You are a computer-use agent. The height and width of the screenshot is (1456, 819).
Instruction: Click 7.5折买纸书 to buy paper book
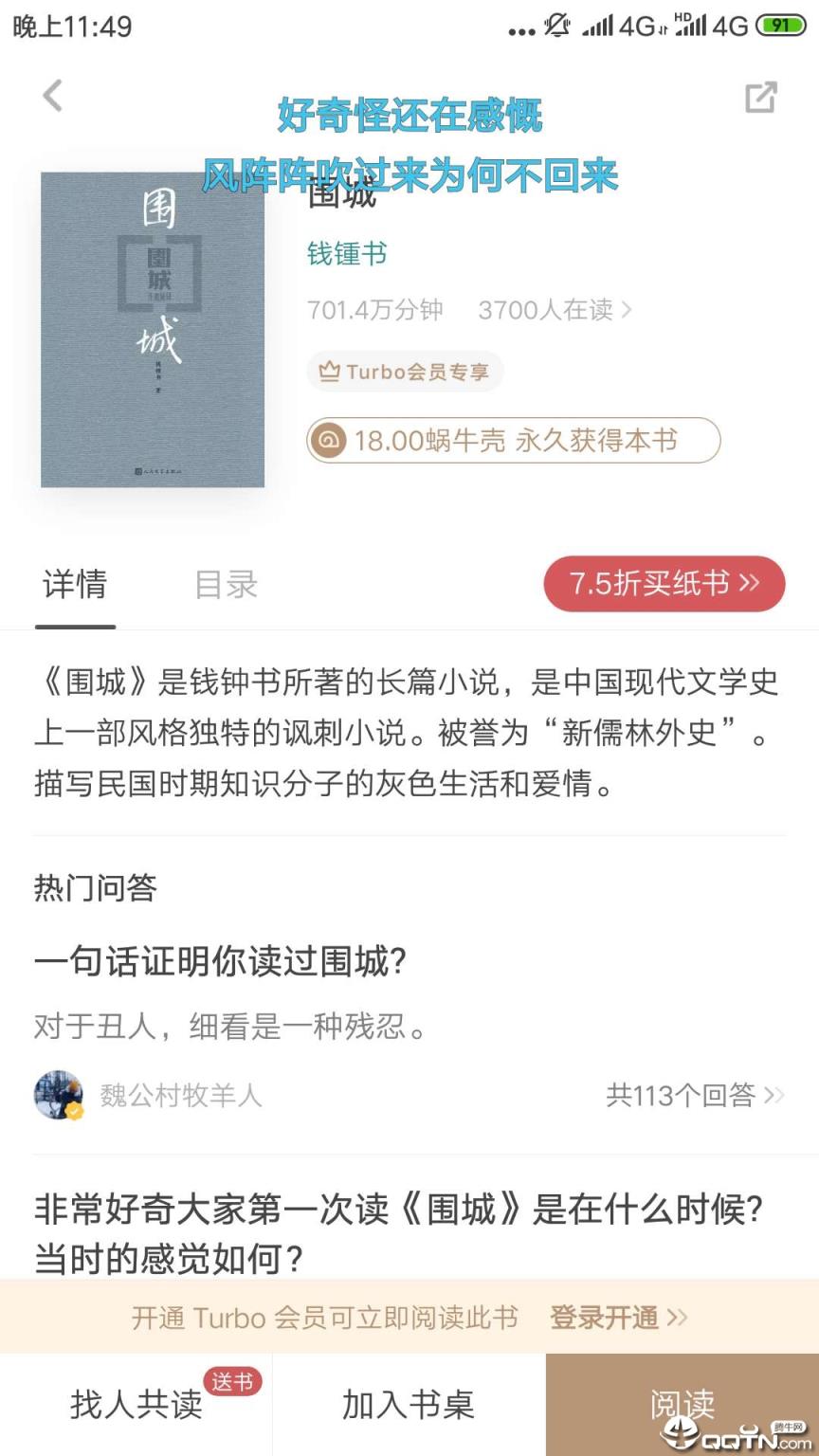pyautogui.click(x=664, y=585)
